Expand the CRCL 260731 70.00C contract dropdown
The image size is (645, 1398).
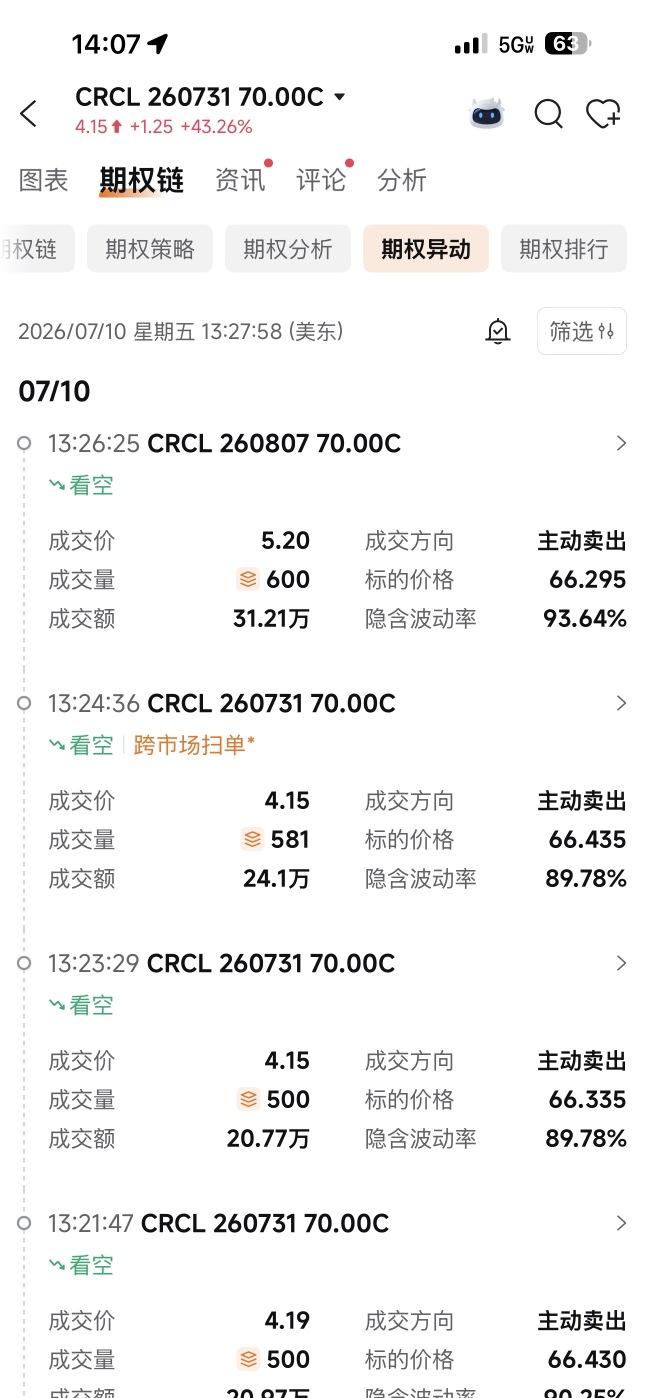point(339,97)
